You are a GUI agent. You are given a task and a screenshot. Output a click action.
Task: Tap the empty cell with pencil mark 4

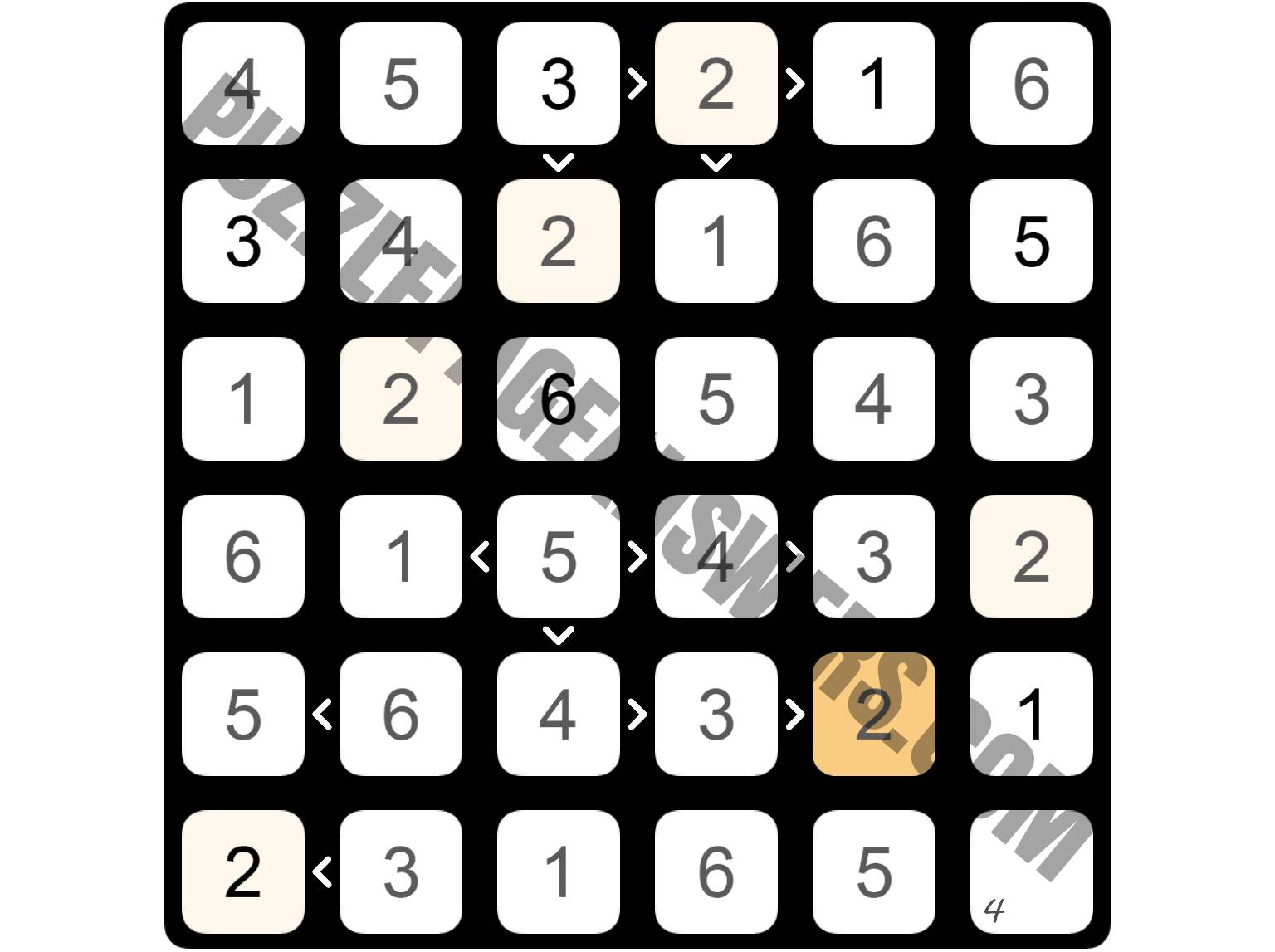pos(1031,871)
